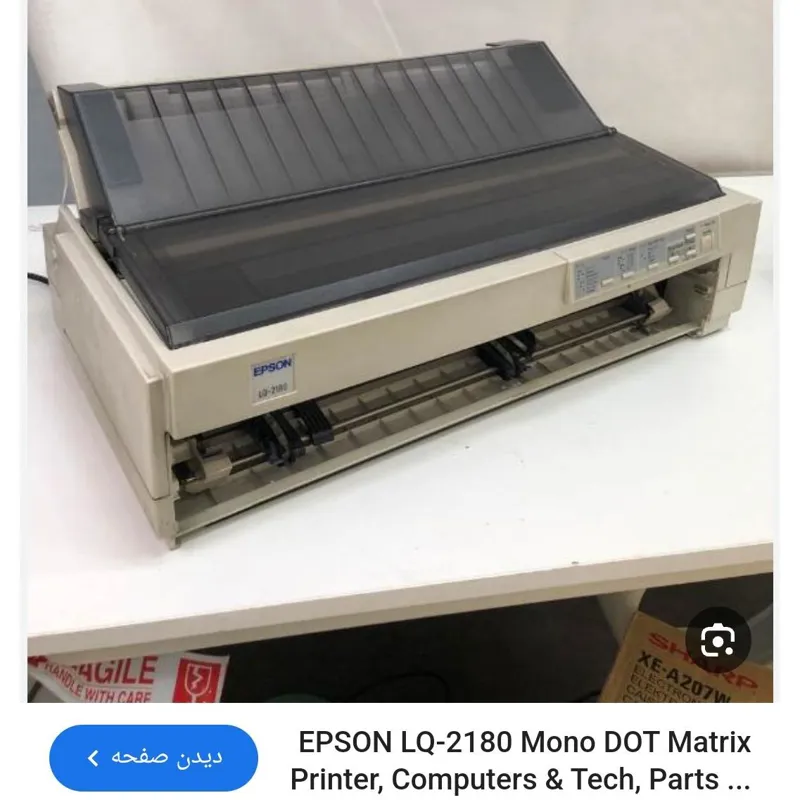
Task: Open the Epson LQ-2180 printer image
Action: pos(400,330)
